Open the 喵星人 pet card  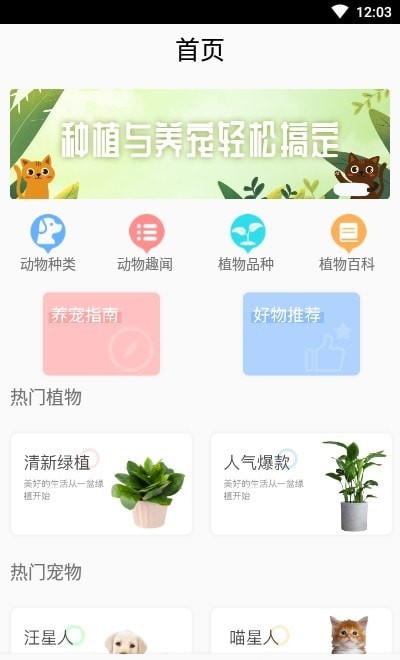tap(301, 631)
